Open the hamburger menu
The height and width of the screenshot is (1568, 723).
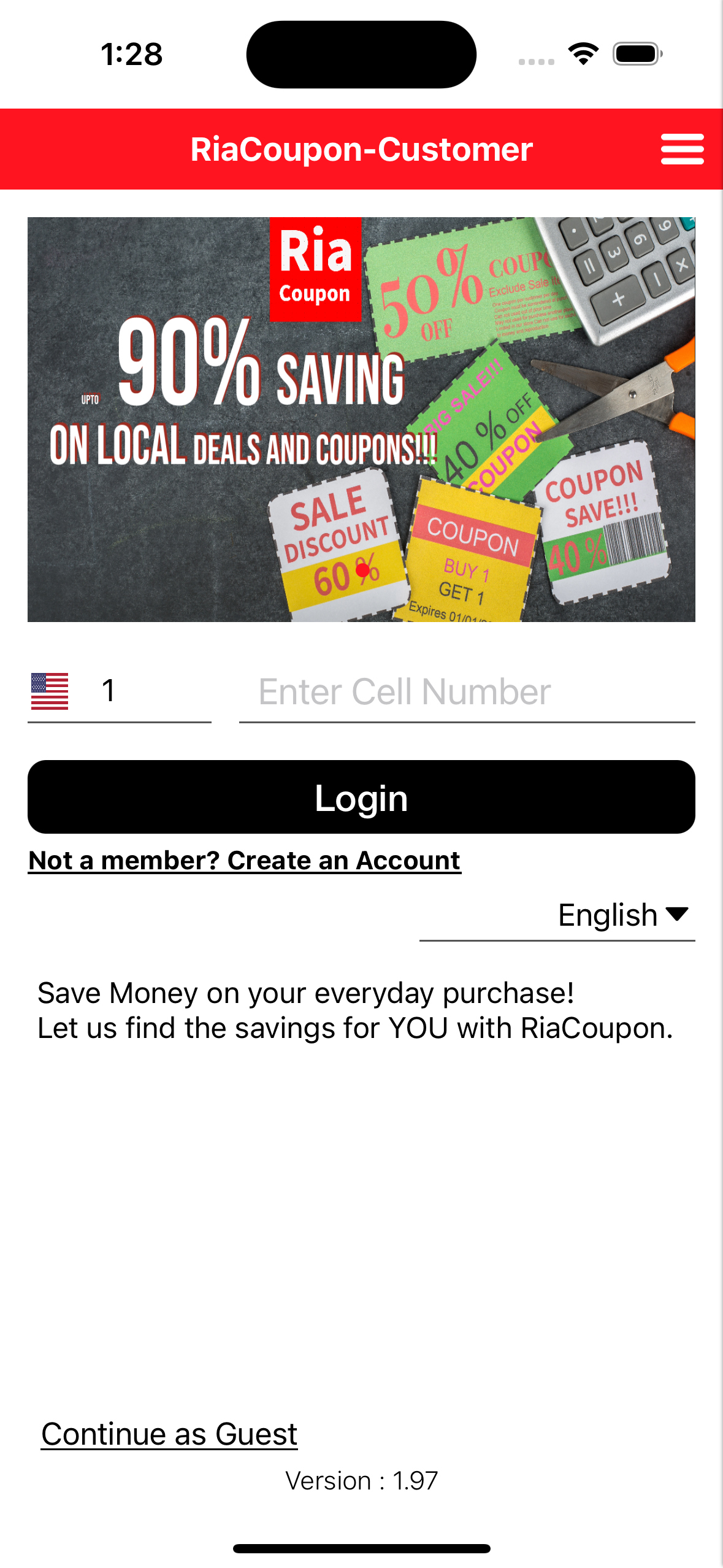681,149
